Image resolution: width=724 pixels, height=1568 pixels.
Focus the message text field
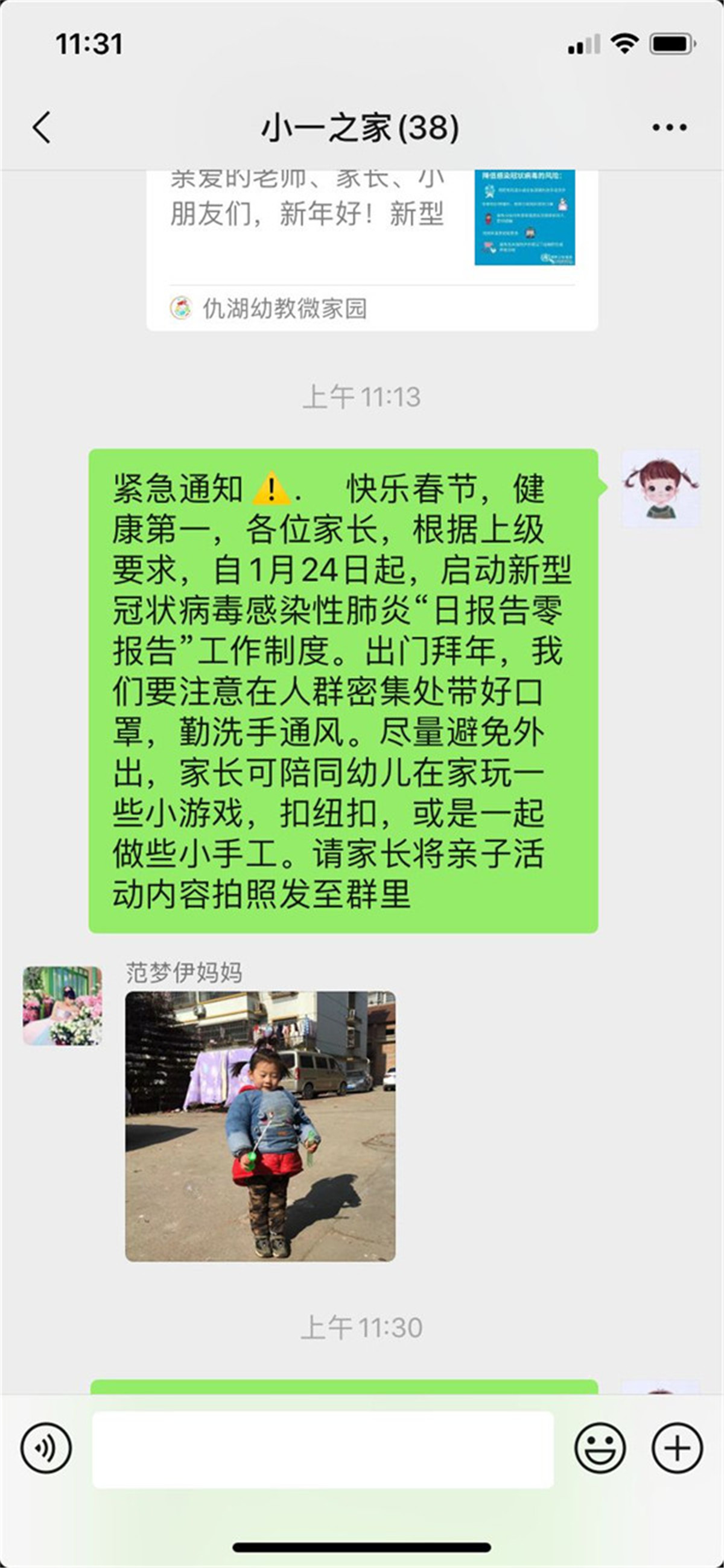coord(322,1448)
